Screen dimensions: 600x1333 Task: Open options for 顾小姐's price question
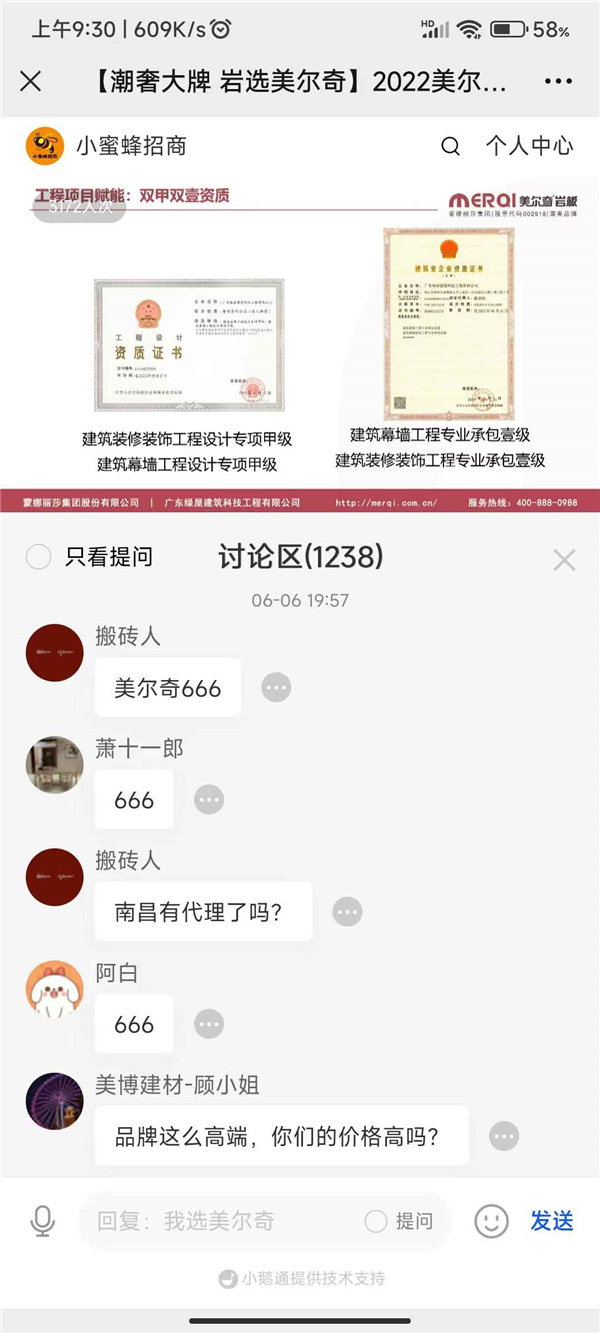point(504,1136)
